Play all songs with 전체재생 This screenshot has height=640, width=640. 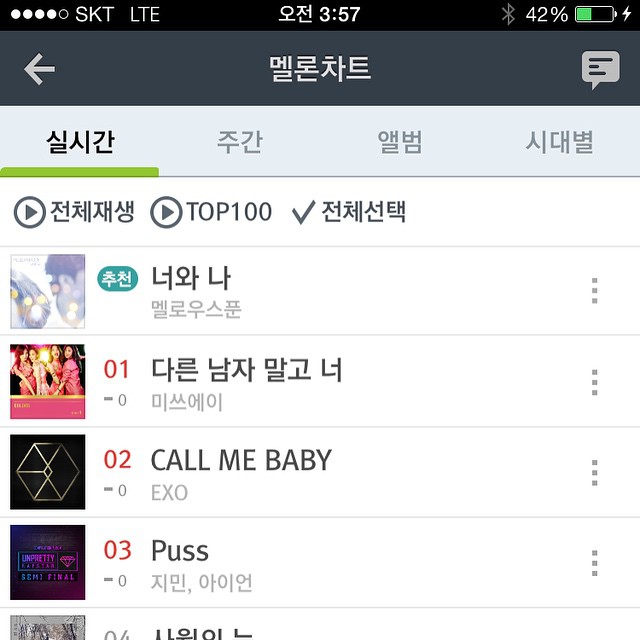click(x=74, y=212)
